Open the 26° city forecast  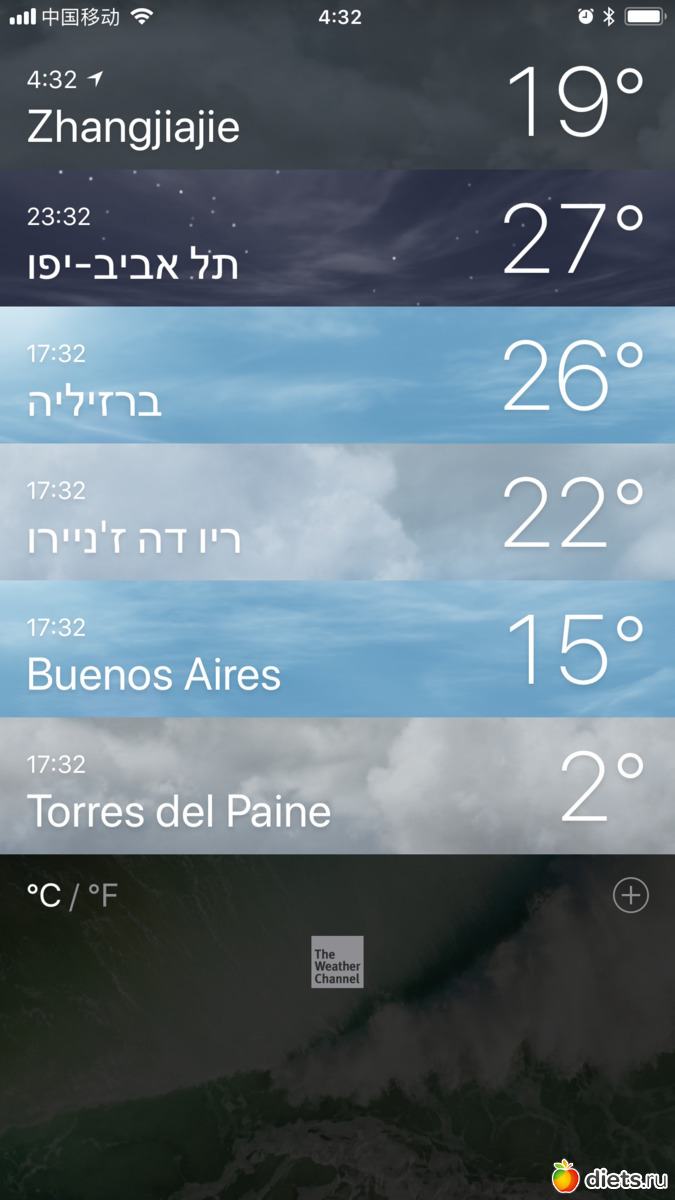tap(337, 376)
